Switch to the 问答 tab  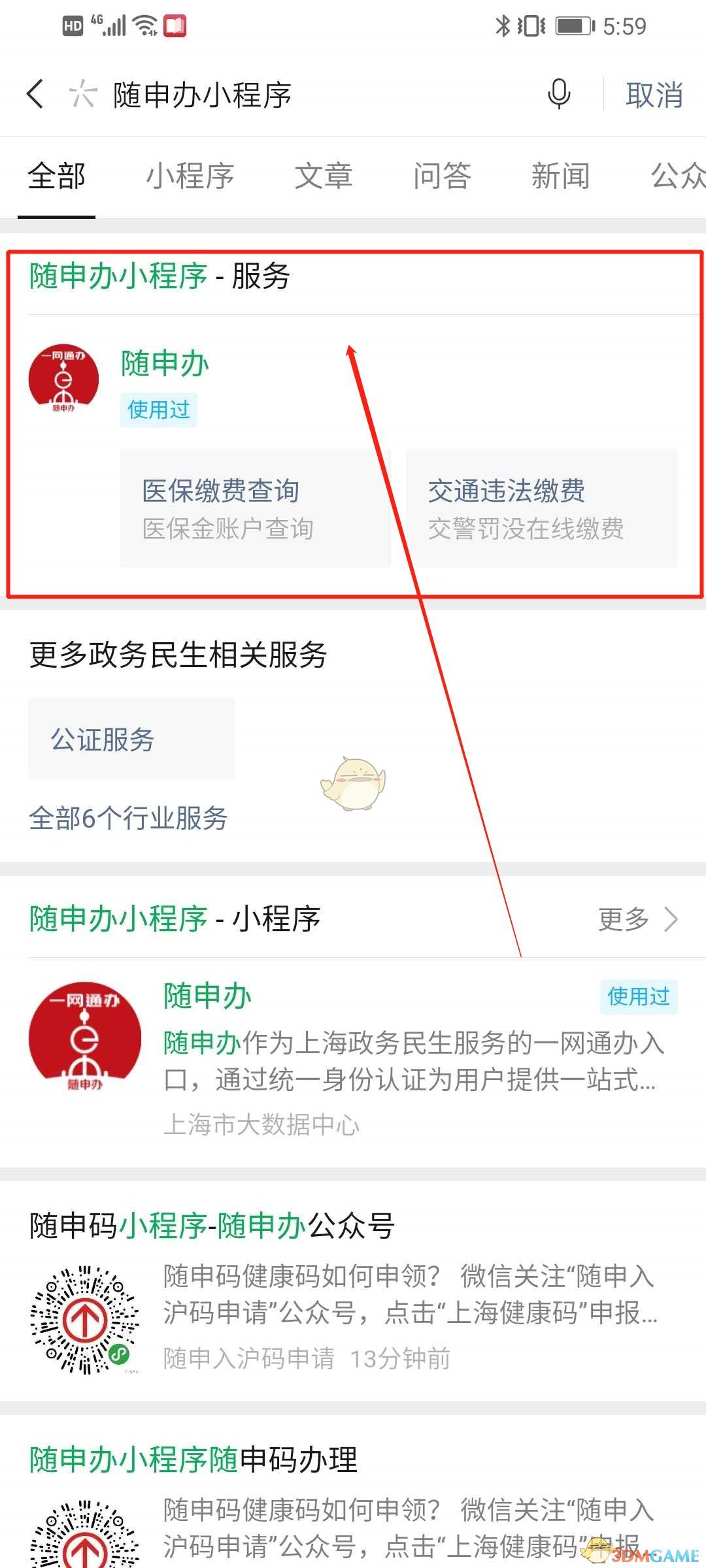pyautogui.click(x=442, y=176)
